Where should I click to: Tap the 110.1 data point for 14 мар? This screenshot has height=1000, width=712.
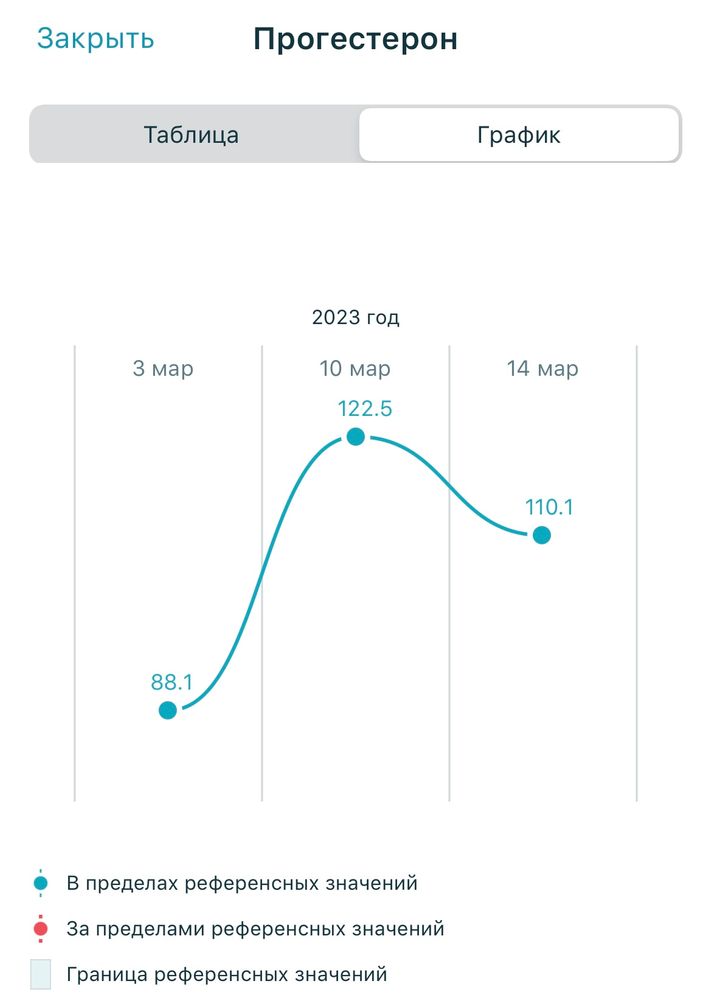(x=542, y=535)
